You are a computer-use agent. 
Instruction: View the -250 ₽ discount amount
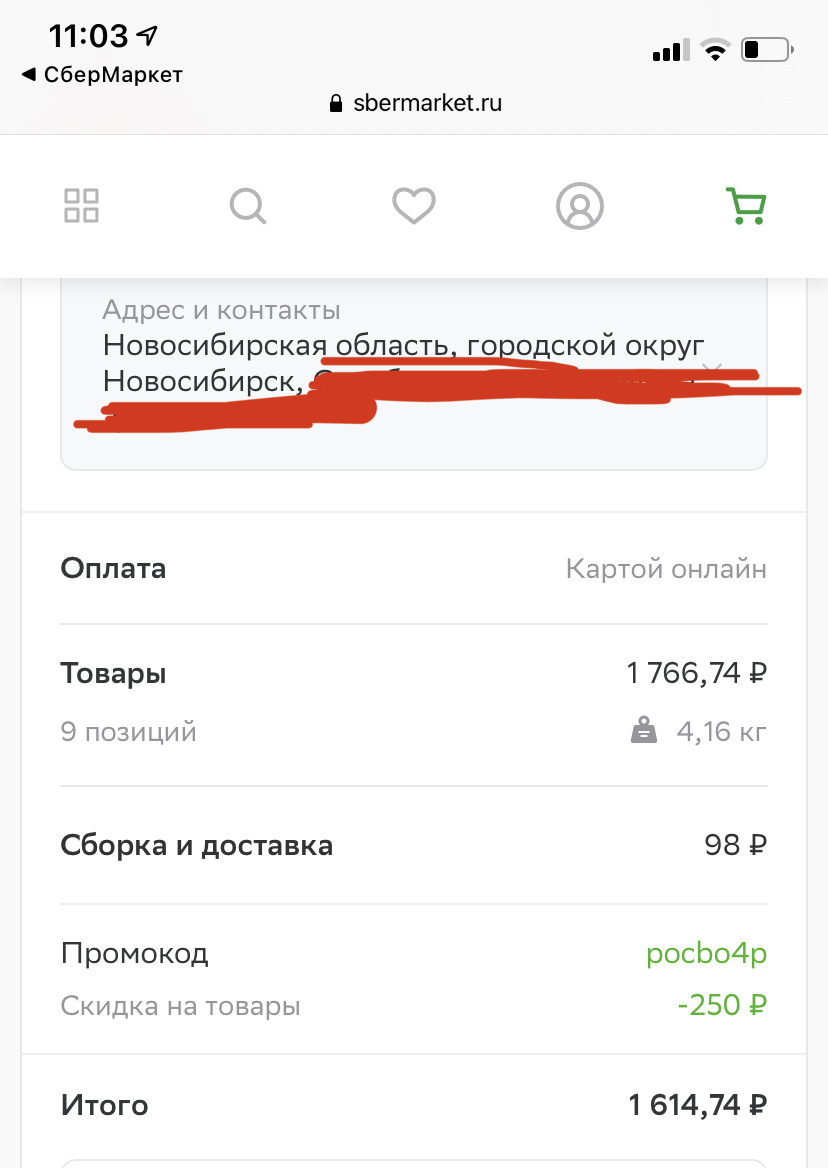(x=720, y=1005)
